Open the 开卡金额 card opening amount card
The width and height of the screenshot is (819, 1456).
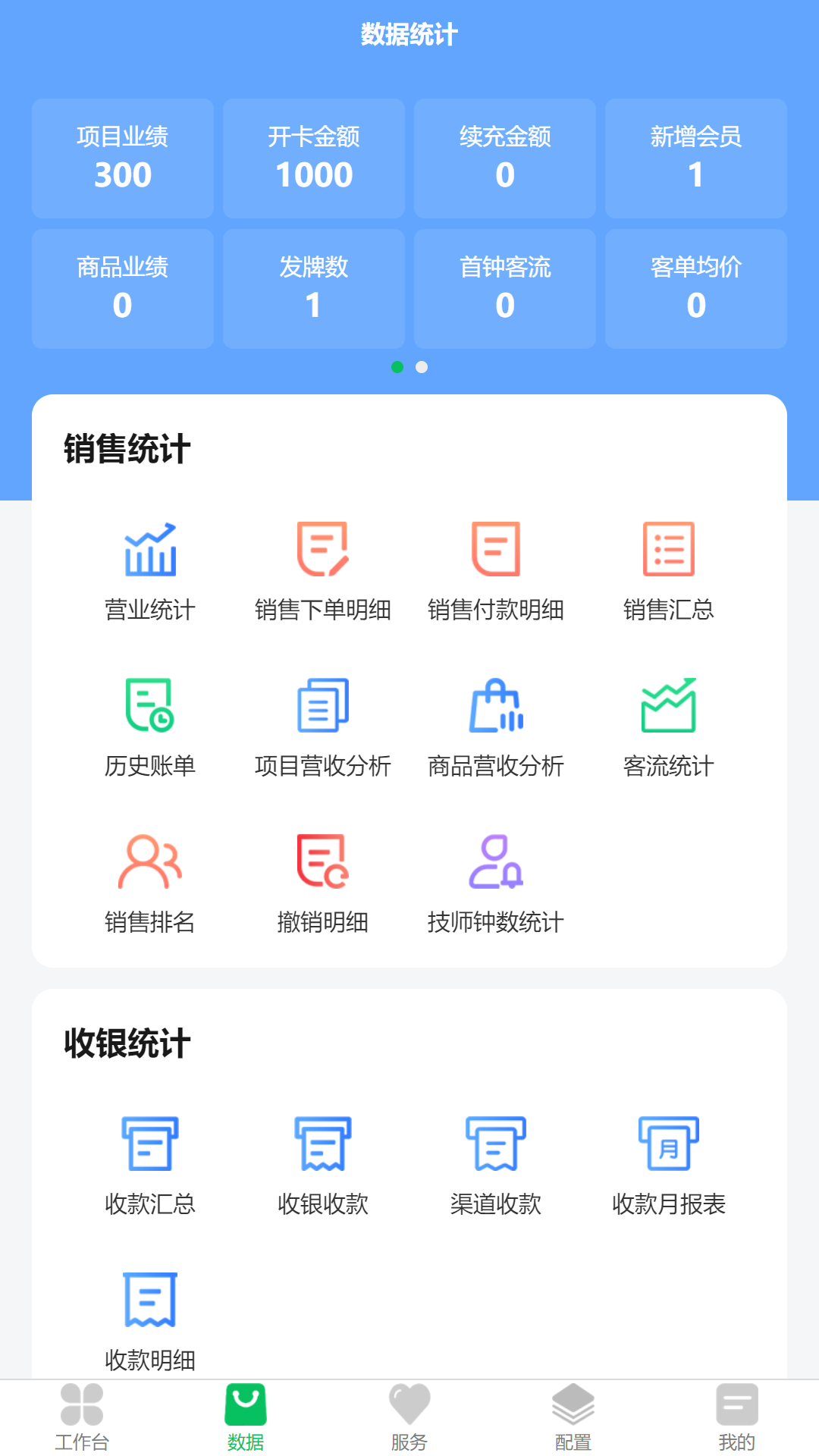click(313, 157)
